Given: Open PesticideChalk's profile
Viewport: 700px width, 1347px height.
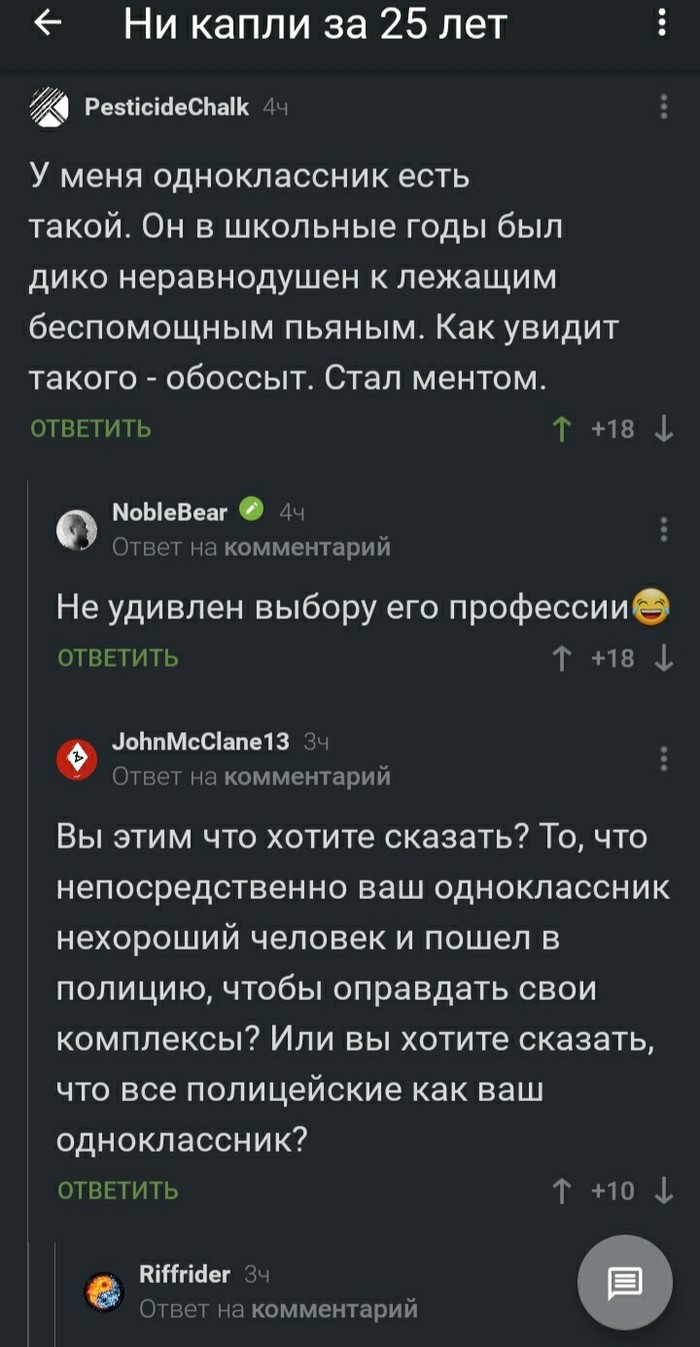Looking at the screenshot, I should coord(167,107).
